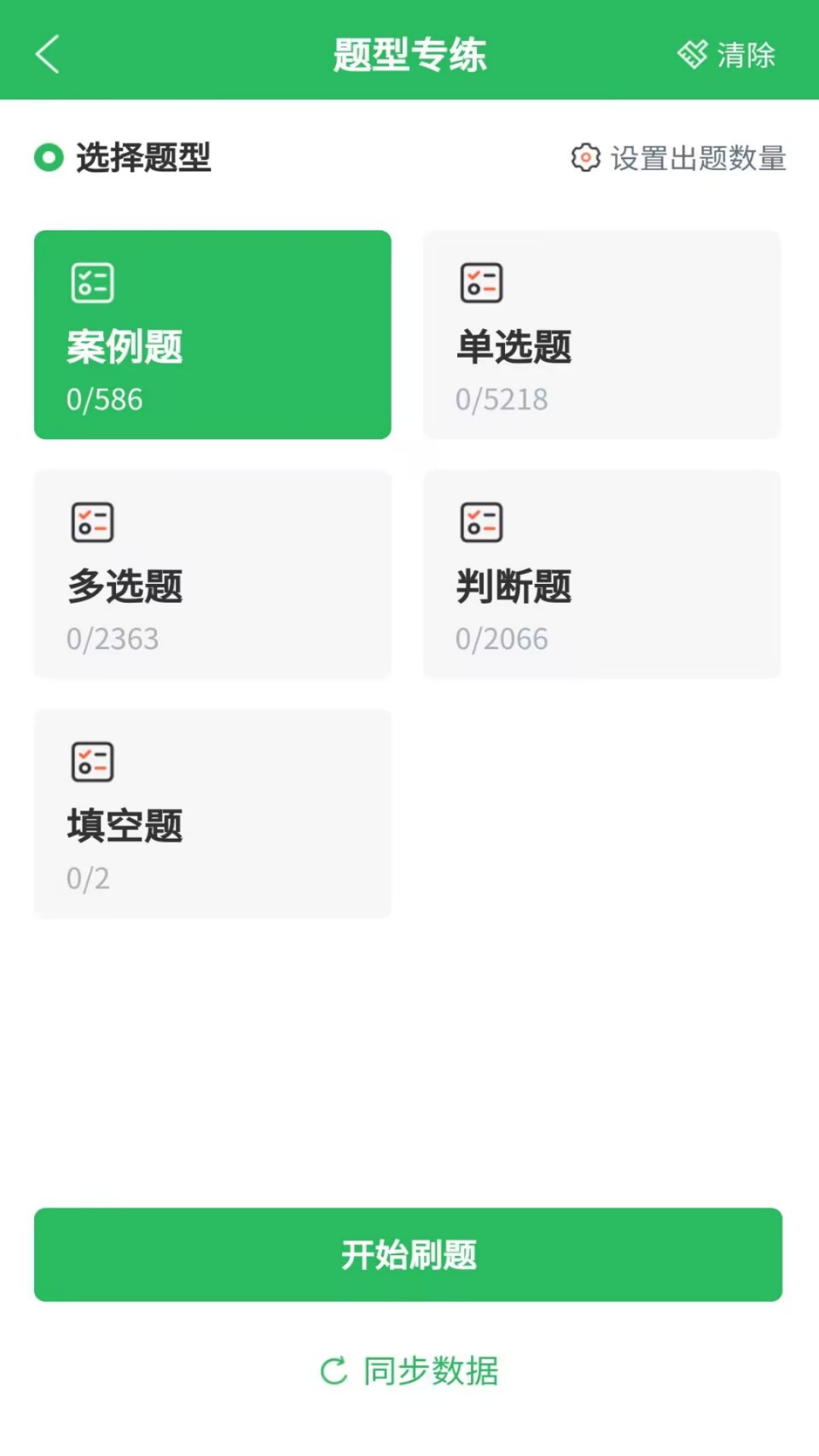The width and height of the screenshot is (819, 1456).
Task: Click the sync refresh icon beside 同步数据
Action: [x=334, y=1370]
